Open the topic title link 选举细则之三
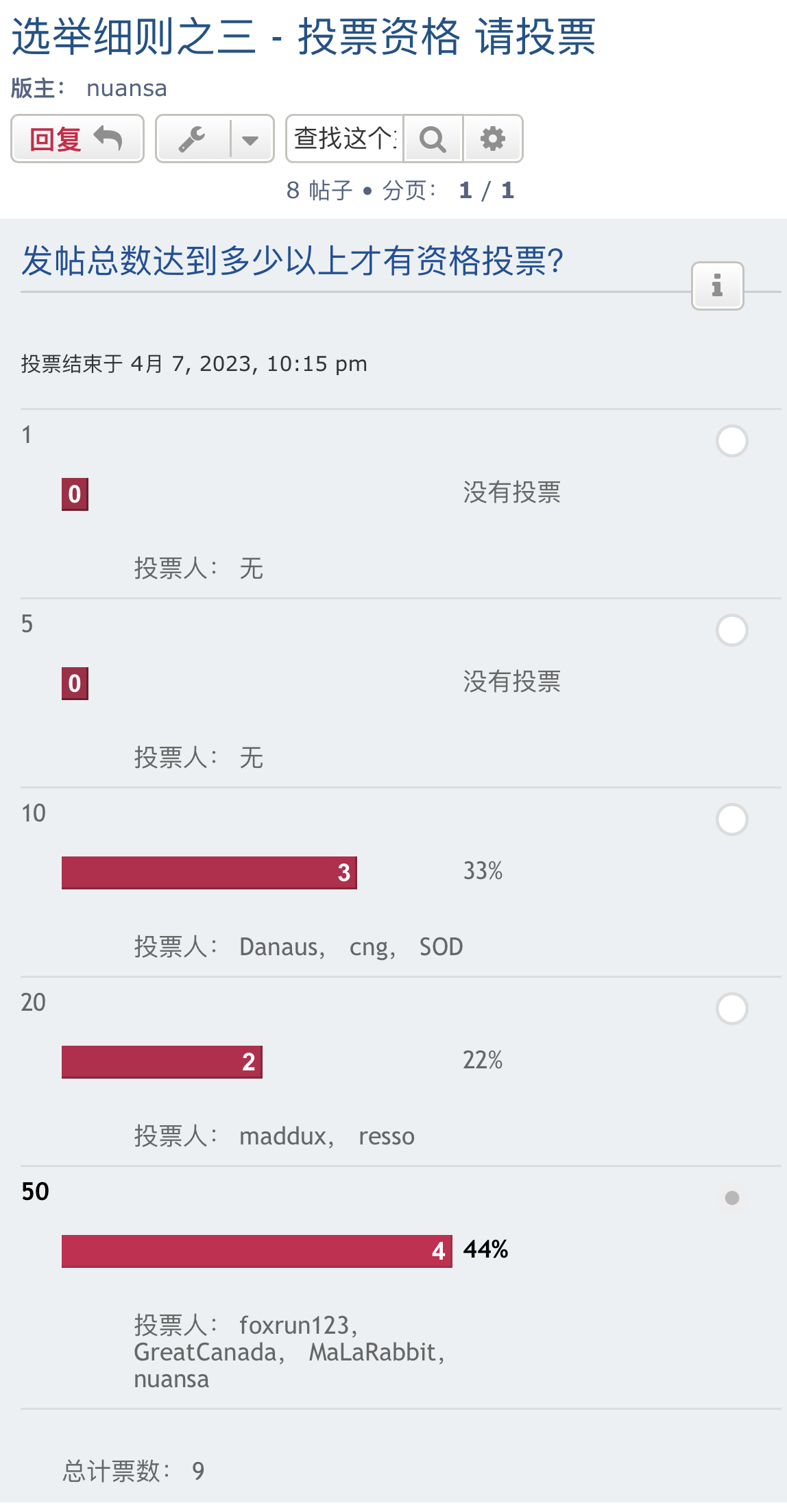This screenshot has width=787, height=1512. [x=304, y=37]
